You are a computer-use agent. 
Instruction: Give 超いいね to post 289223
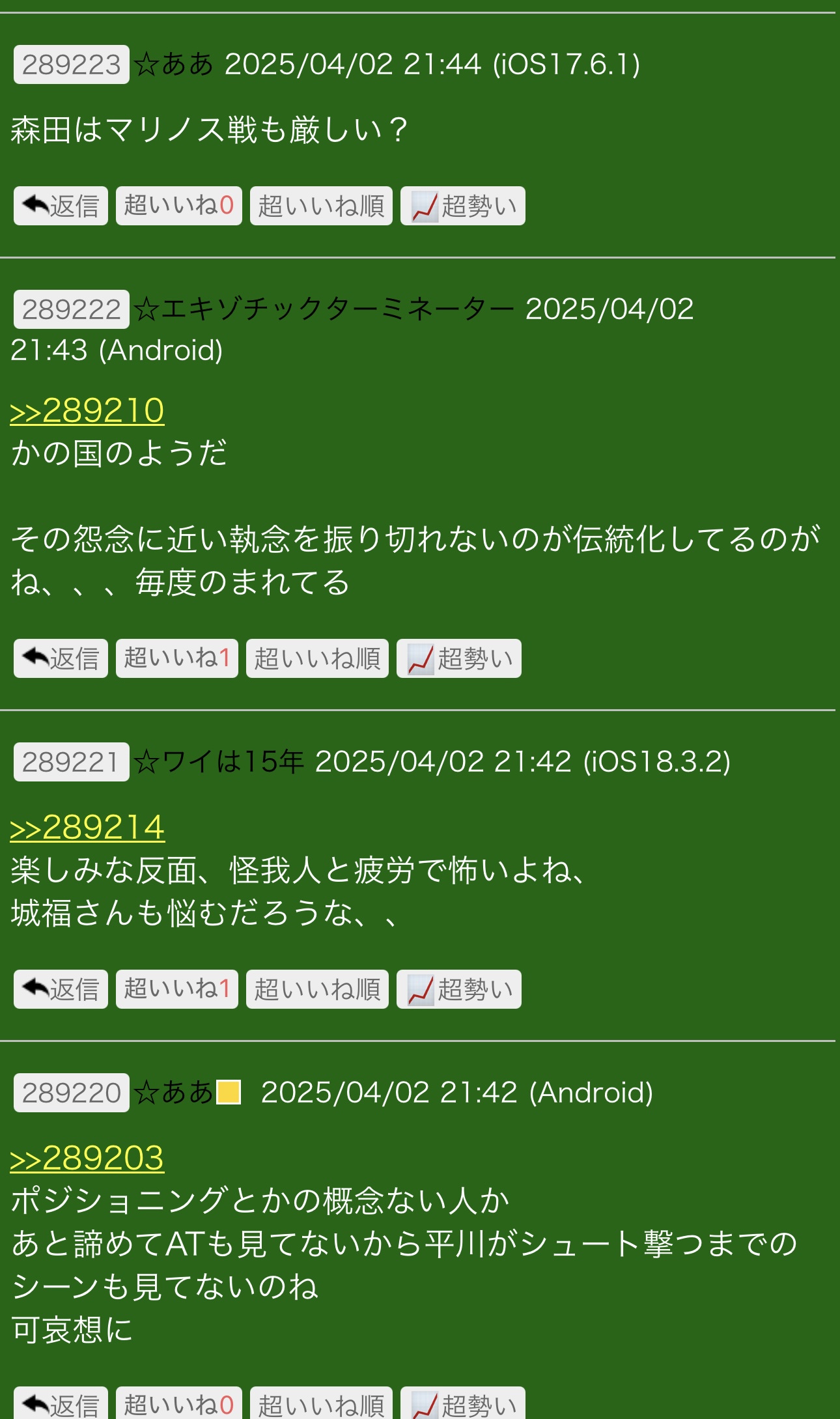(179, 206)
